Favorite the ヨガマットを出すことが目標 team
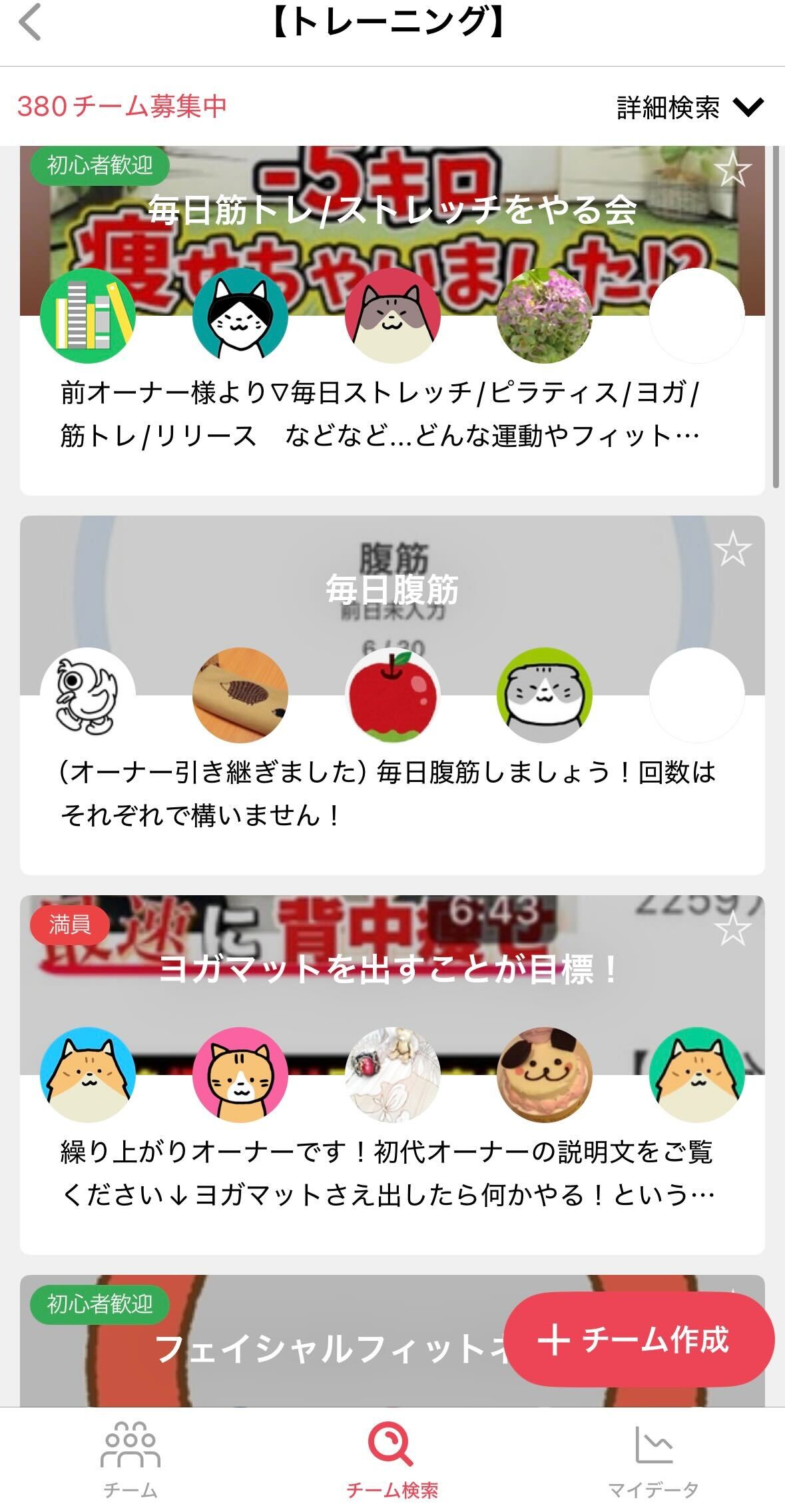The height and width of the screenshot is (1512, 785). click(732, 929)
